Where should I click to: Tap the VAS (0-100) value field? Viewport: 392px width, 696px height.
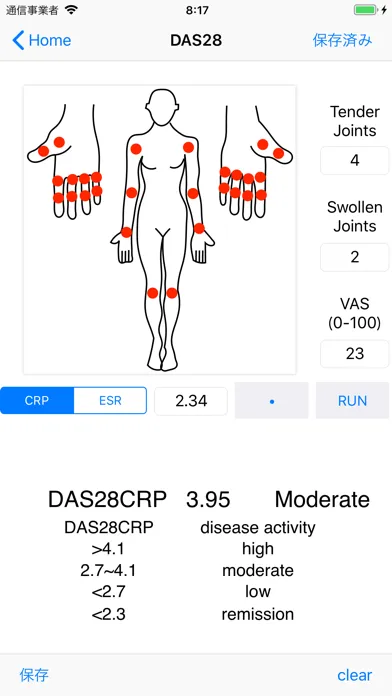click(354, 354)
